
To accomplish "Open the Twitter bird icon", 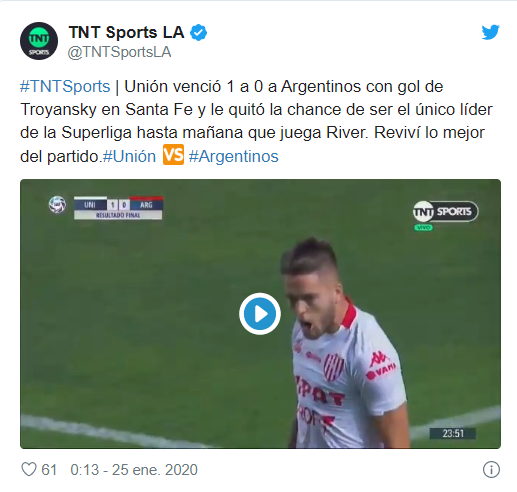I will [490, 32].
